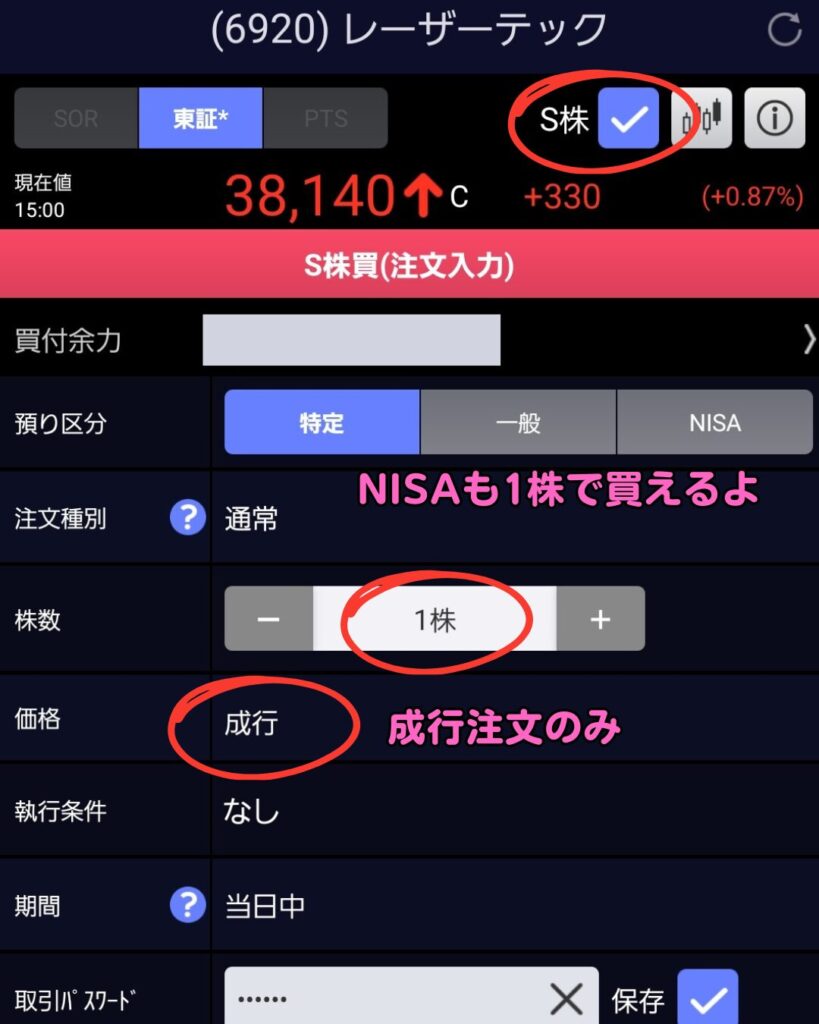Tap the 取引パスワード input field
The width and height of the screenshot is (819, 1024).
pyautogui.click(x=380, y=998)
